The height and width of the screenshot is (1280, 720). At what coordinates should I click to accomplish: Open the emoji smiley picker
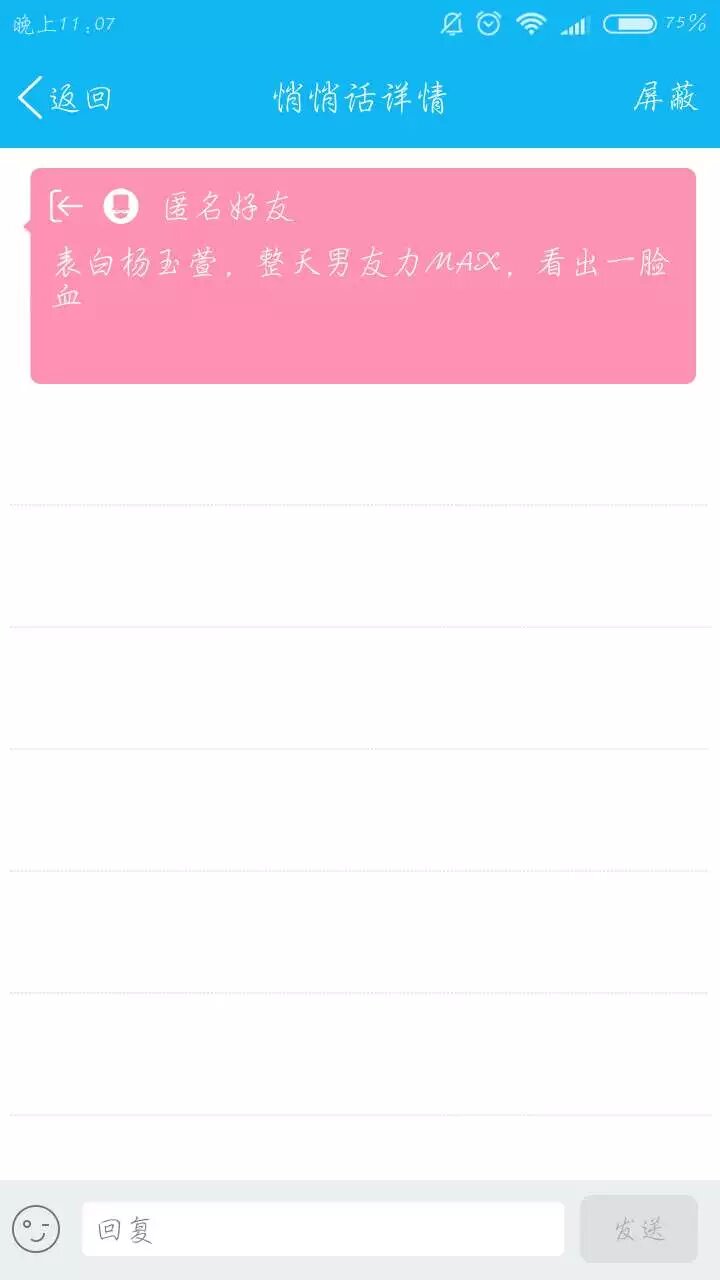coord(36,1229)
